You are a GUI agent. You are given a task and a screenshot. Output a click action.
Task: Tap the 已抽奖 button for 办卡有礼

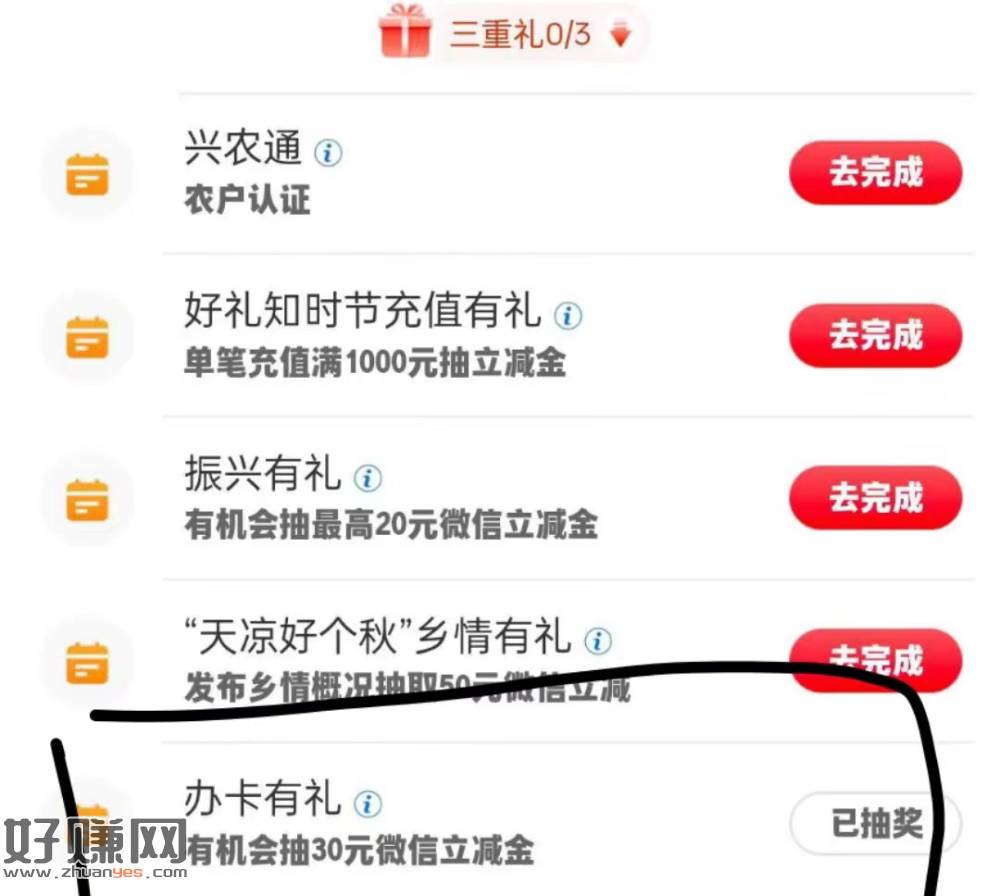click(875, 825)
